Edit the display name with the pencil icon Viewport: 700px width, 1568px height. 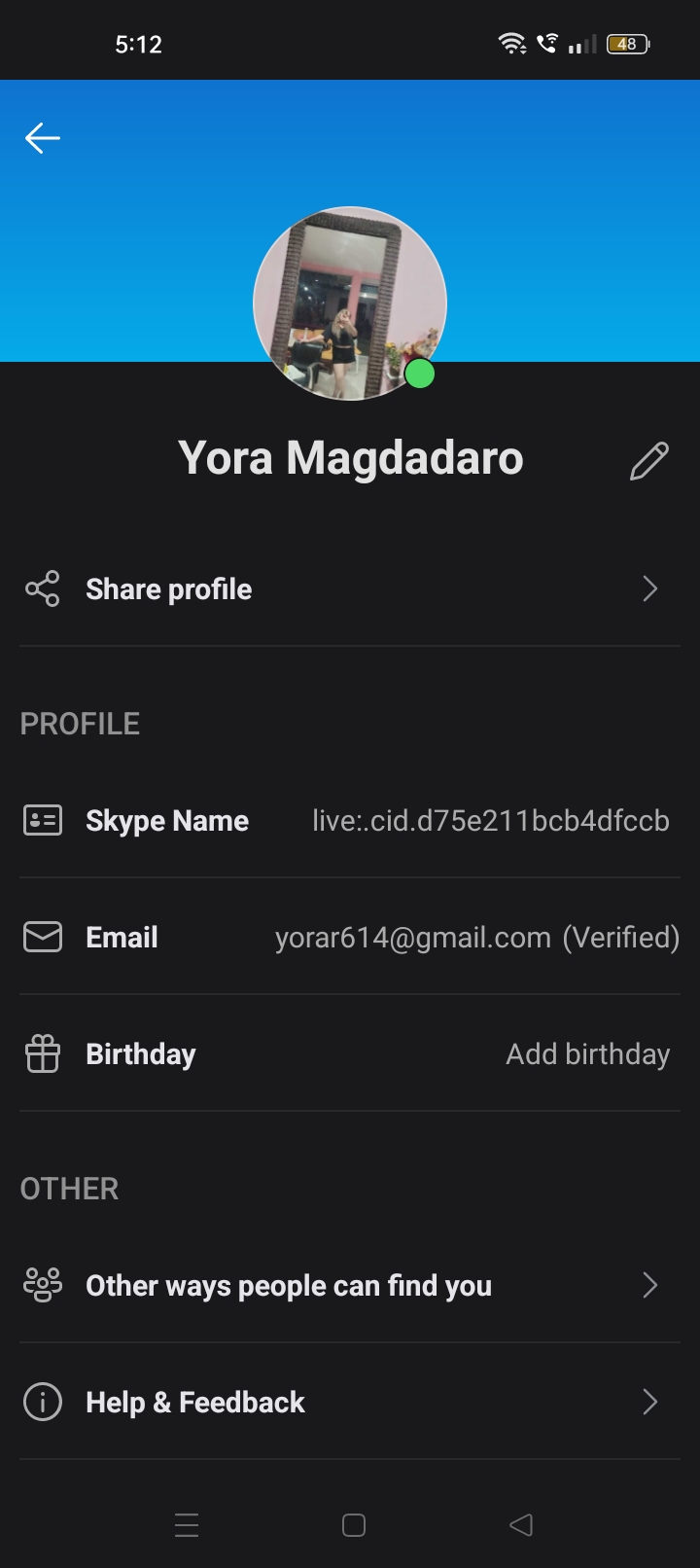point(648,460)
